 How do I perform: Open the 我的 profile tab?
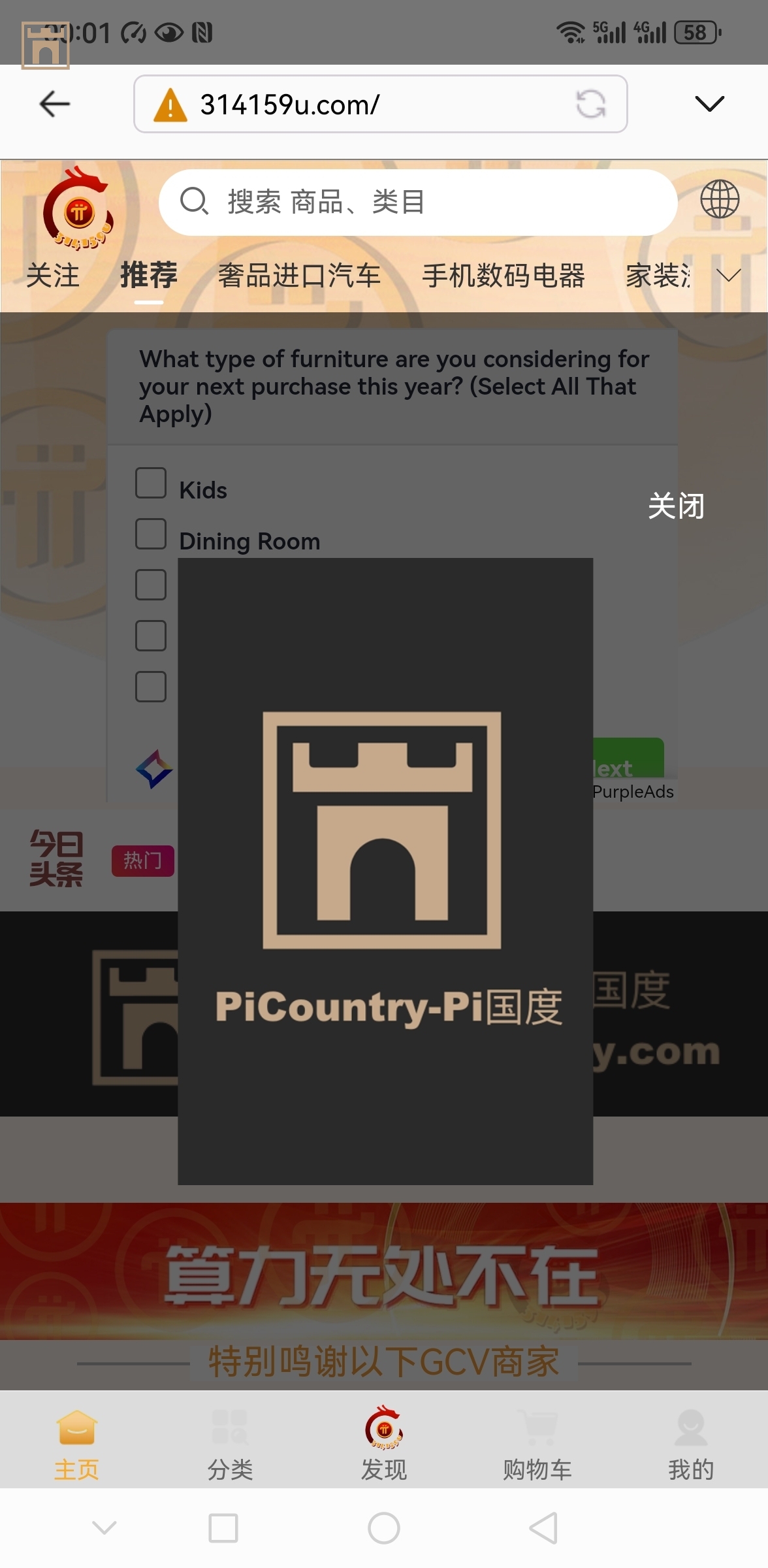point(690,1444)
